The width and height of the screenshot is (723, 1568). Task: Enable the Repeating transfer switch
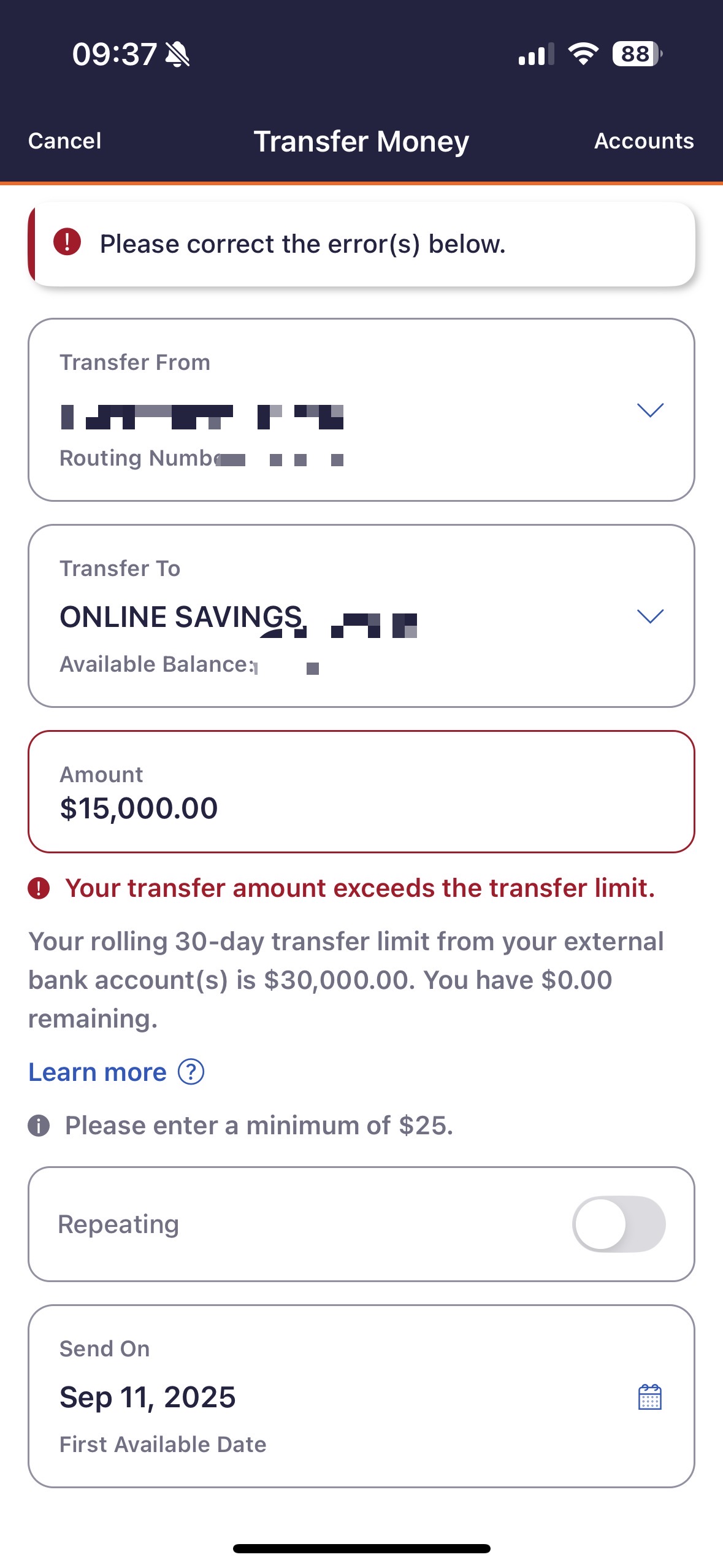coord(618,1224)
